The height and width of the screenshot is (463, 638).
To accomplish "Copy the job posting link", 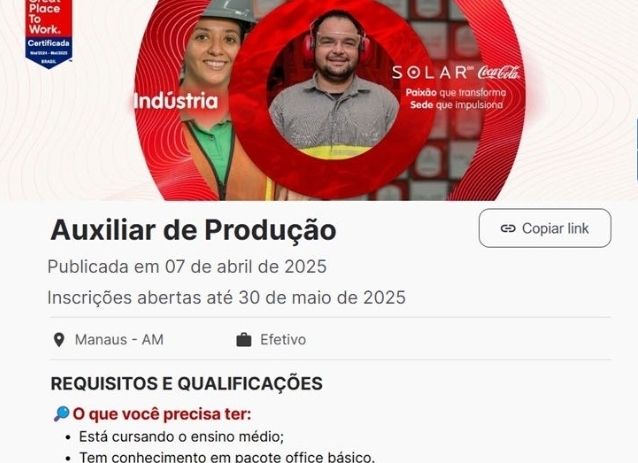I will (x=544, y=228).
